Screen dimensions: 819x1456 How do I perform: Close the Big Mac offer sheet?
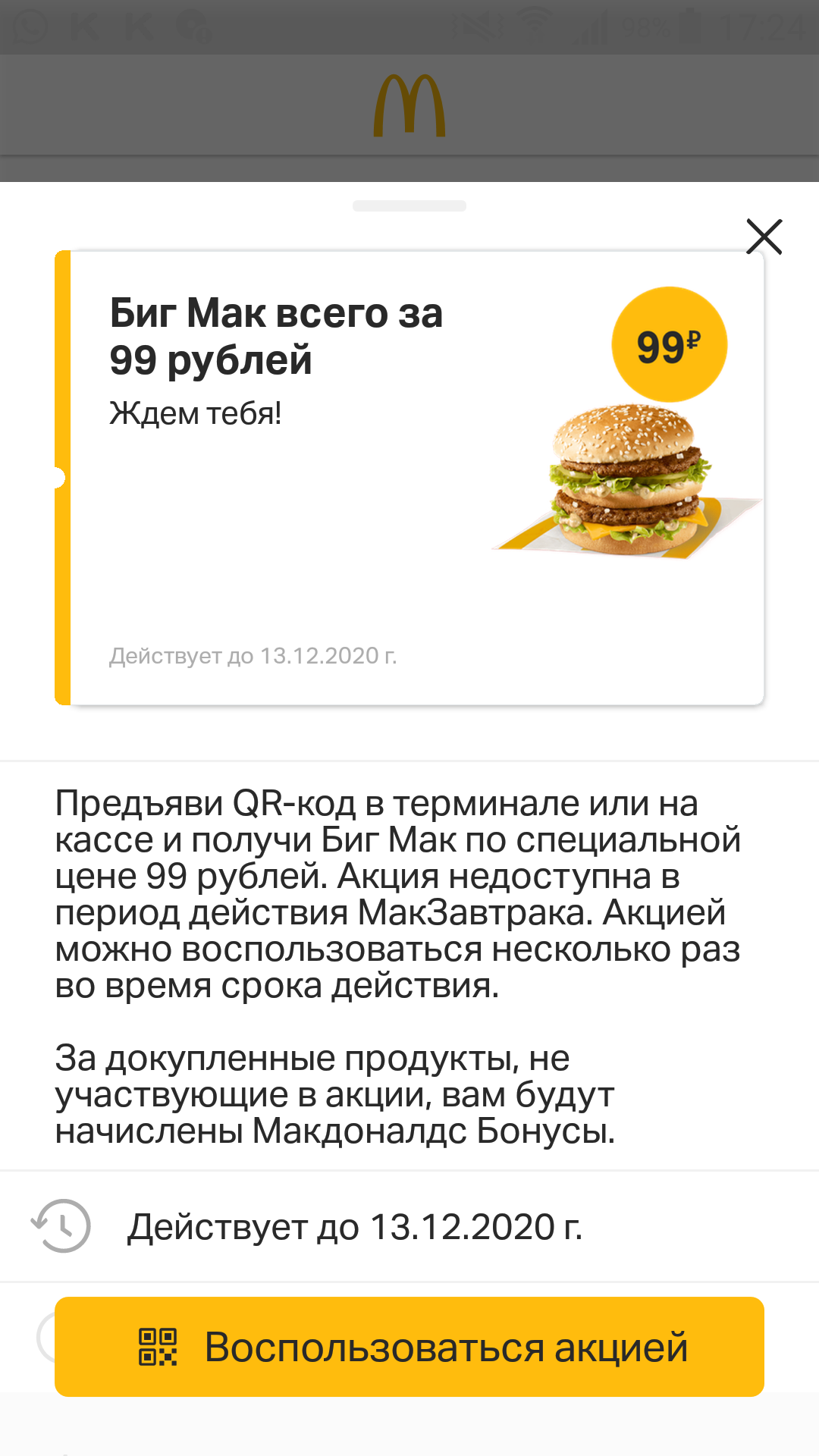point(764,237)
